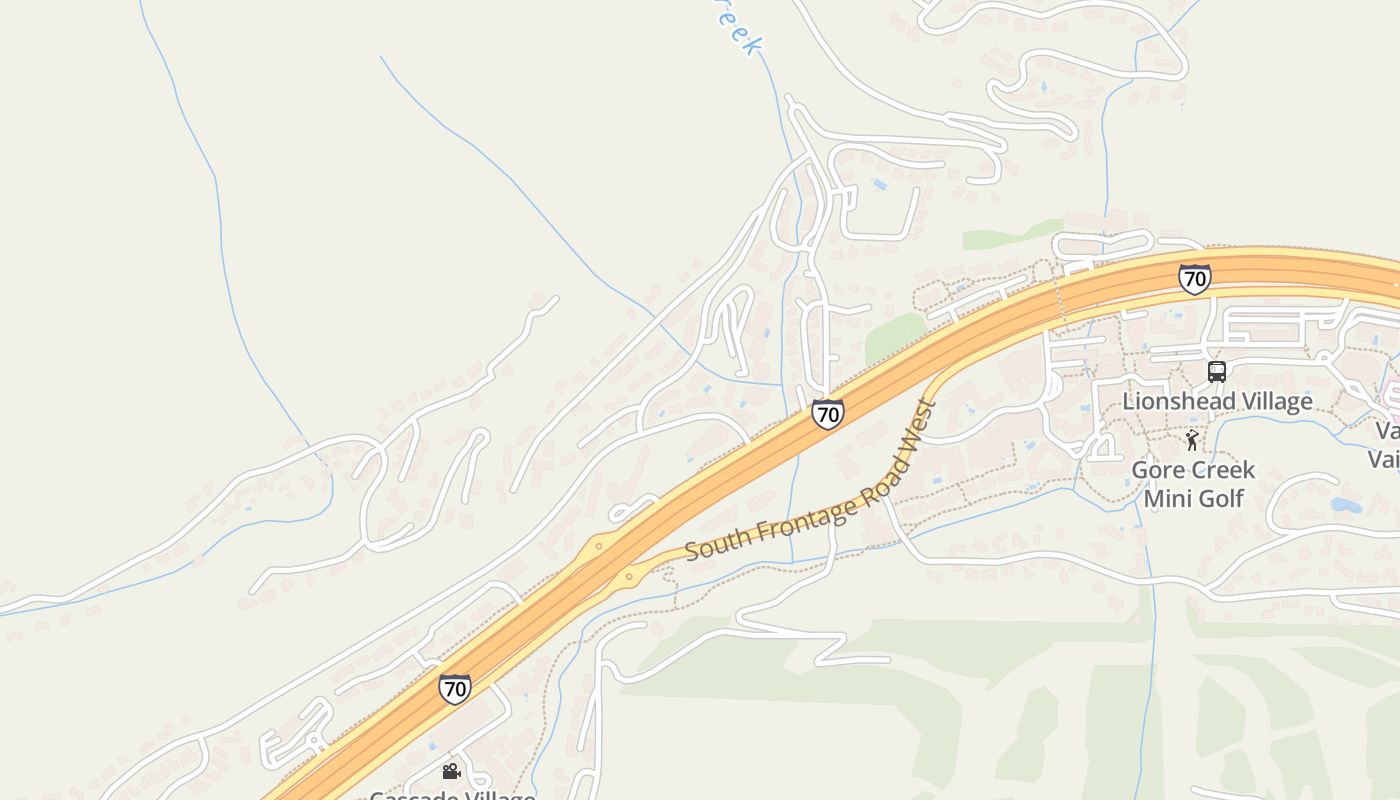Select the Lionshead Village bus stop marker
The image size is (1400, 800).
[1216, 372]
